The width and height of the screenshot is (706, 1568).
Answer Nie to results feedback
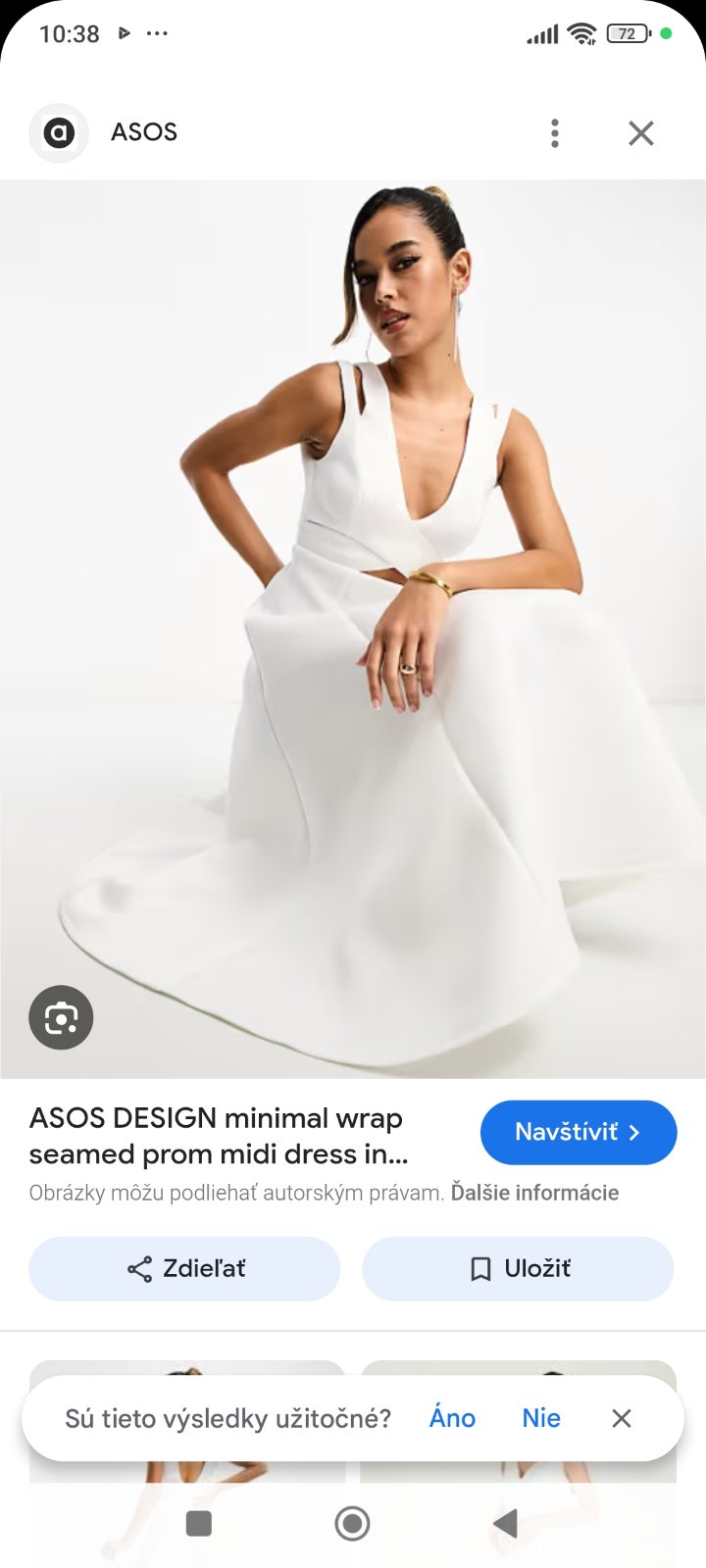tap(541, 1418)
